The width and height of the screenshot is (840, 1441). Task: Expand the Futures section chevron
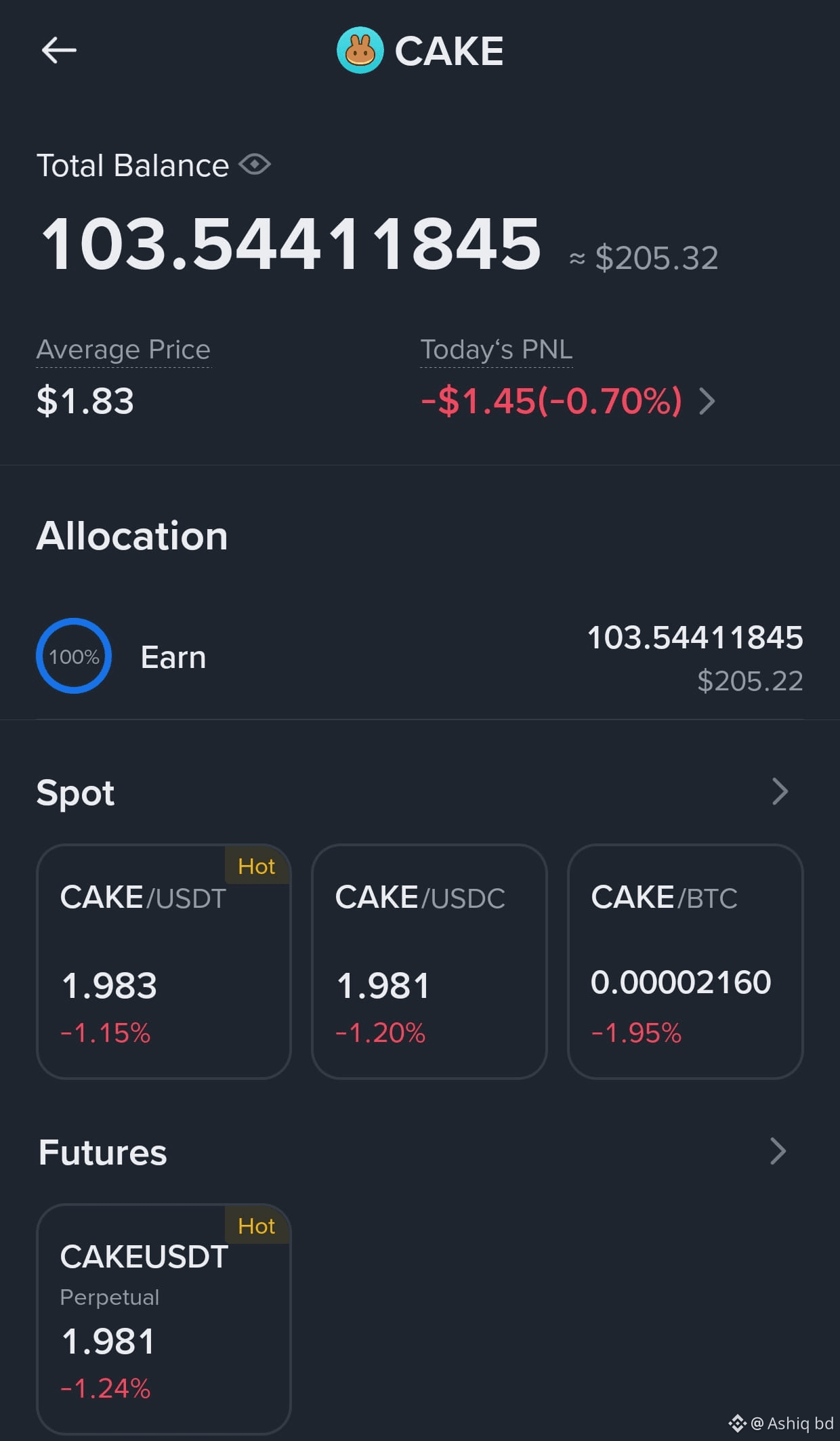[778, 1151]
